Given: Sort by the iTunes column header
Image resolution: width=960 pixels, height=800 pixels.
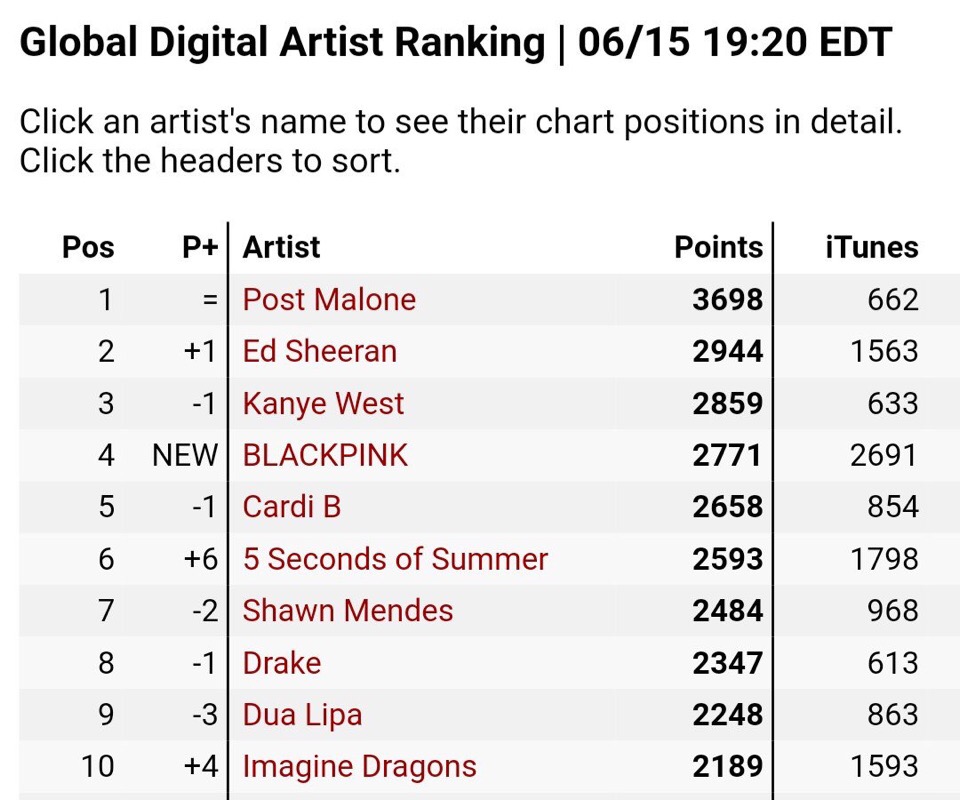Looking at the screenshot, I should pyautogui.click(x=871, y=247).
